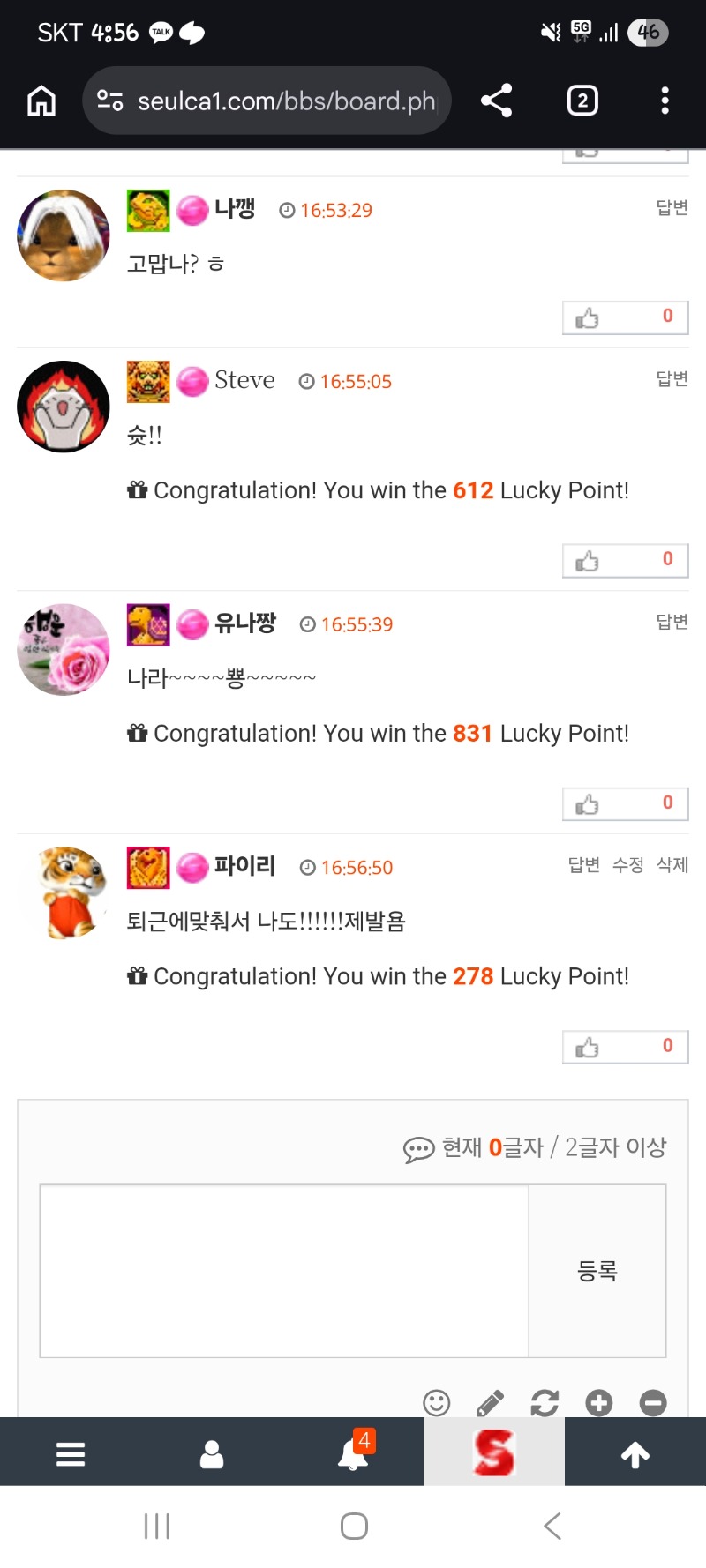Reply to 유나짱's comment

pyautogui.click(x=672, y=622)
